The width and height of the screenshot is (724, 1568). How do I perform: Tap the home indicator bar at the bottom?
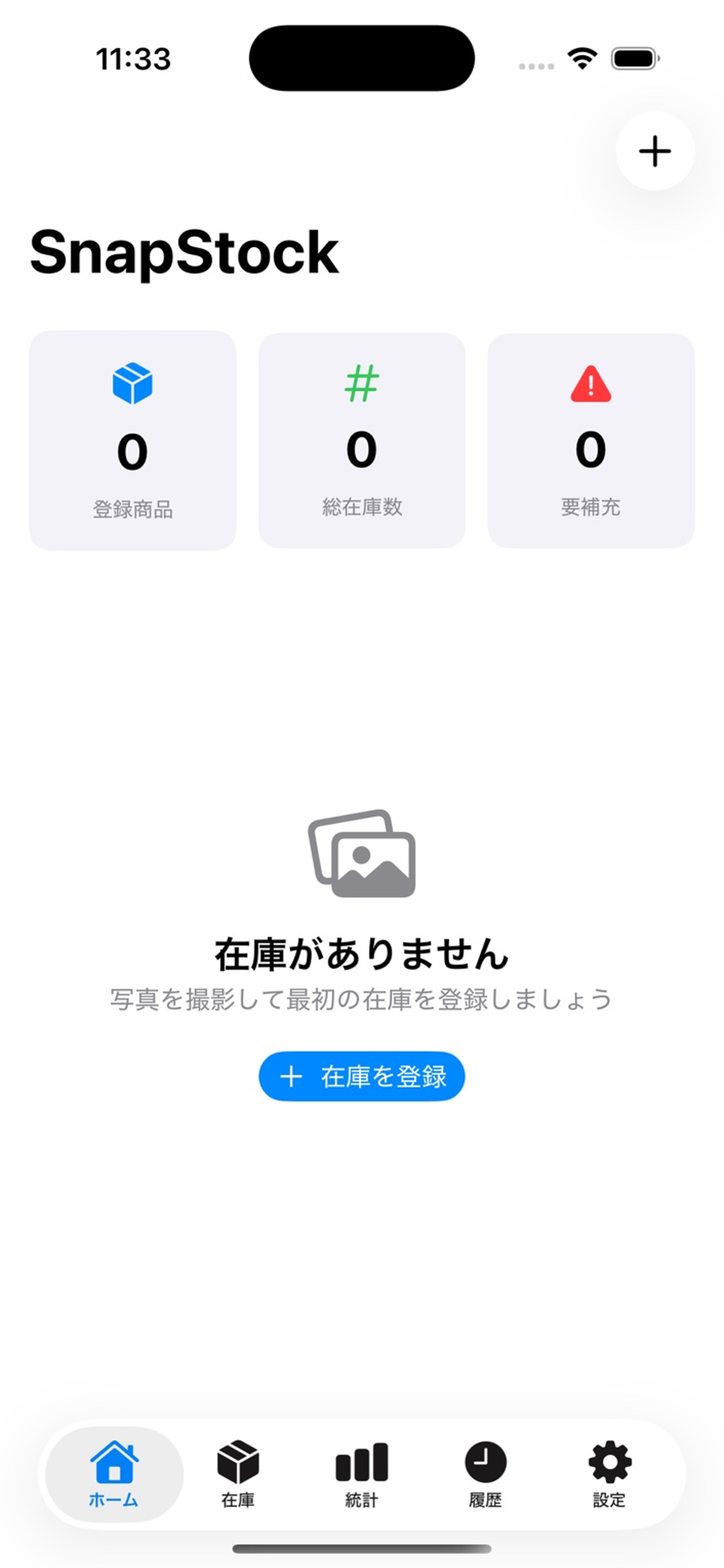coord(362,1549)
